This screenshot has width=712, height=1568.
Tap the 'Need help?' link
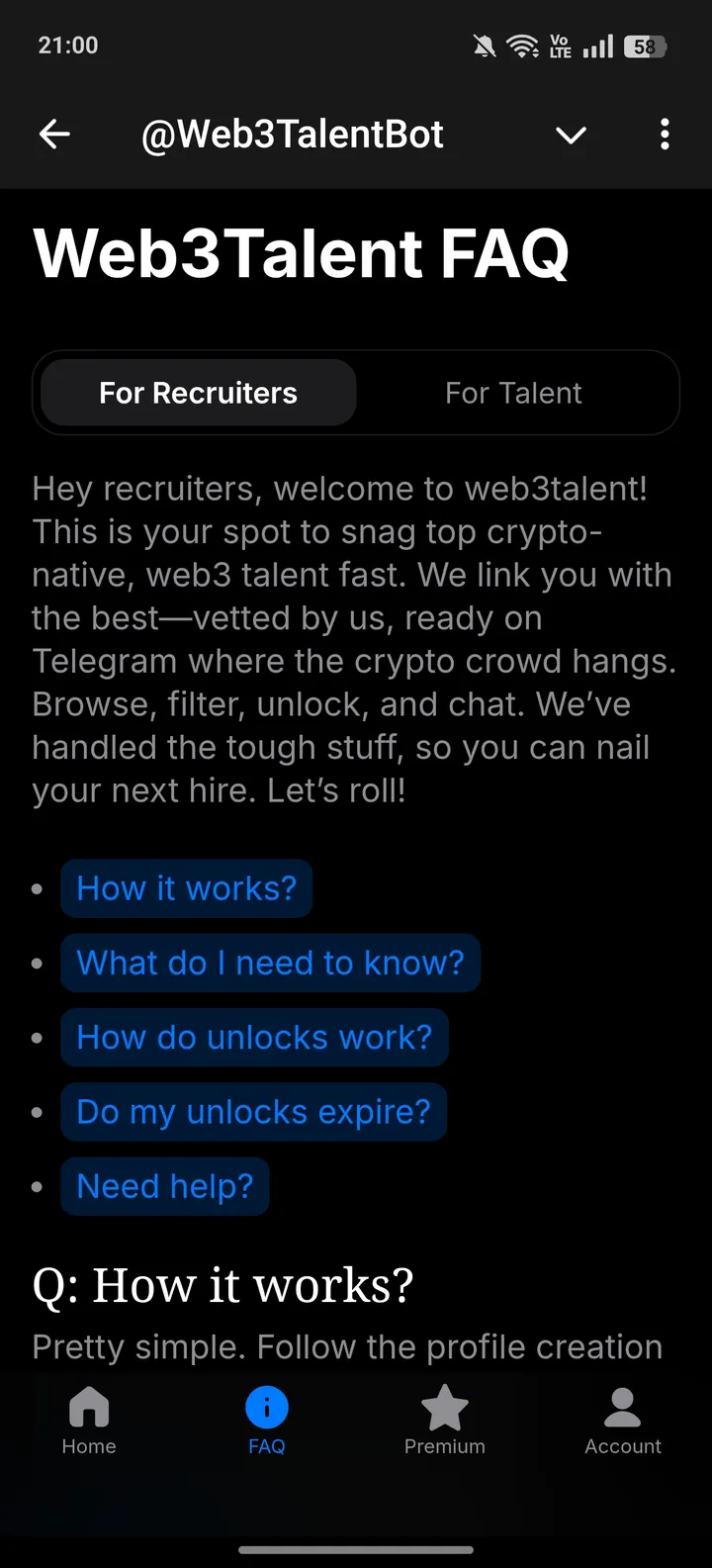point(165,1185)
